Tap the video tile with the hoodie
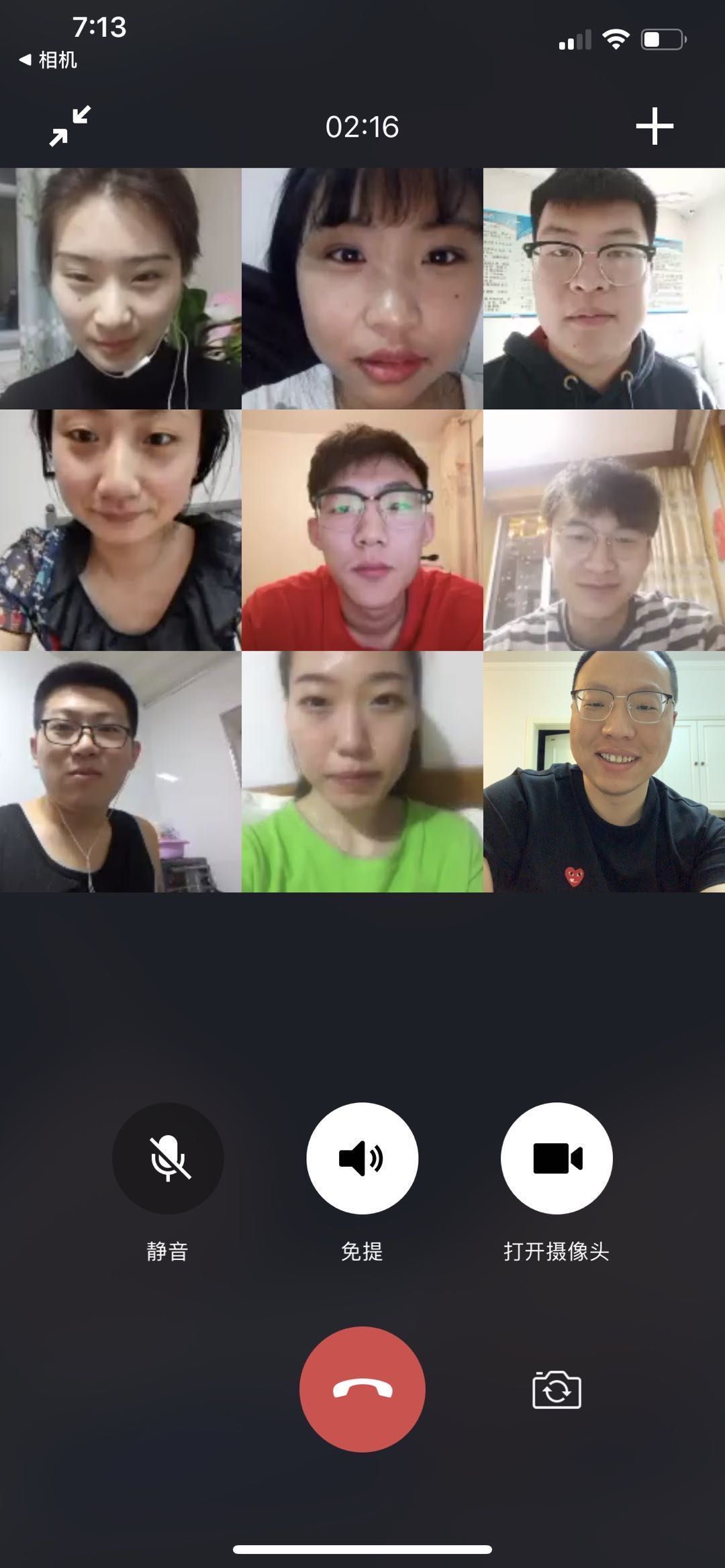This screenshot has height=1568, width=725. pyautogui.click(x=604, y=289)
